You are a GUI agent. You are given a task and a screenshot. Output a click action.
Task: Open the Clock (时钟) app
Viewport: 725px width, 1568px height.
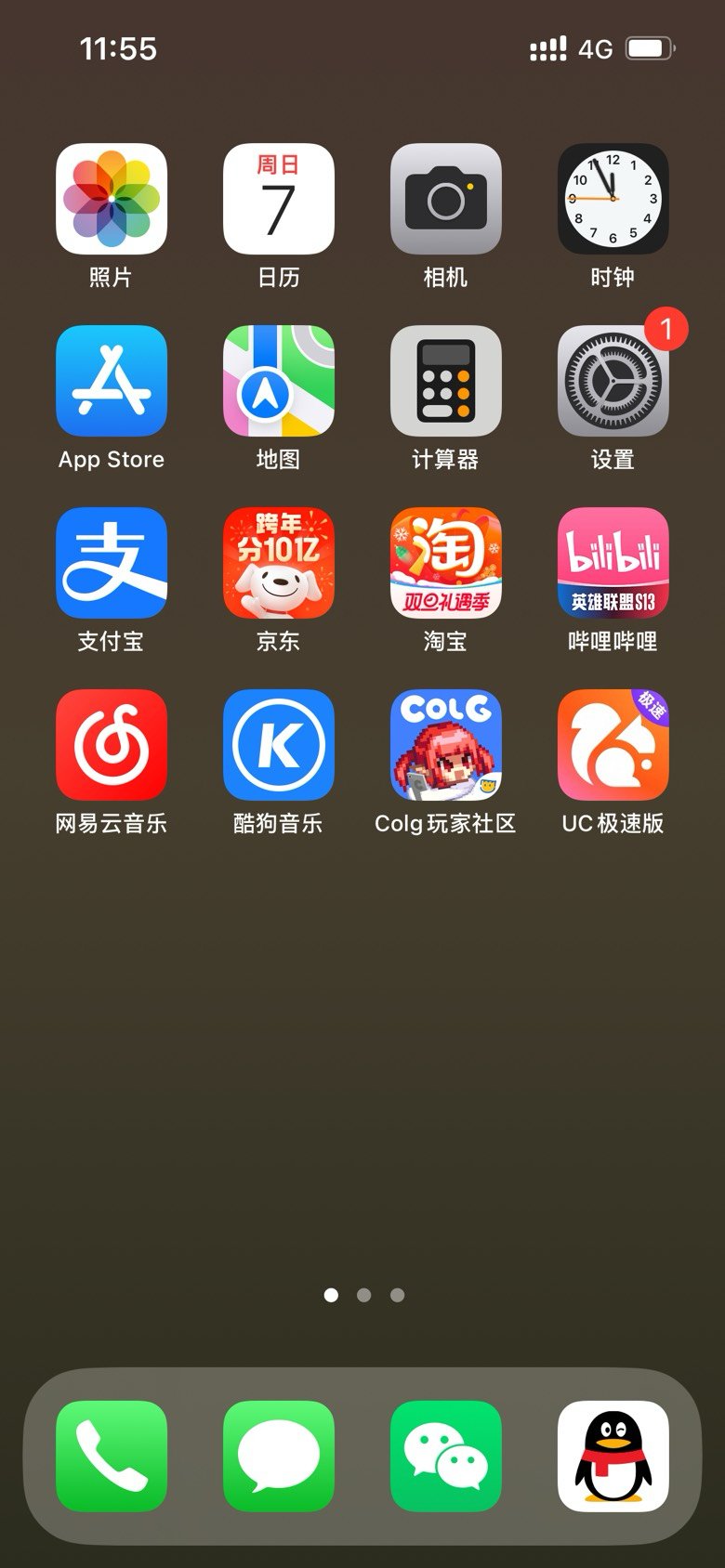pyautogui.click(x=613, y=199)
